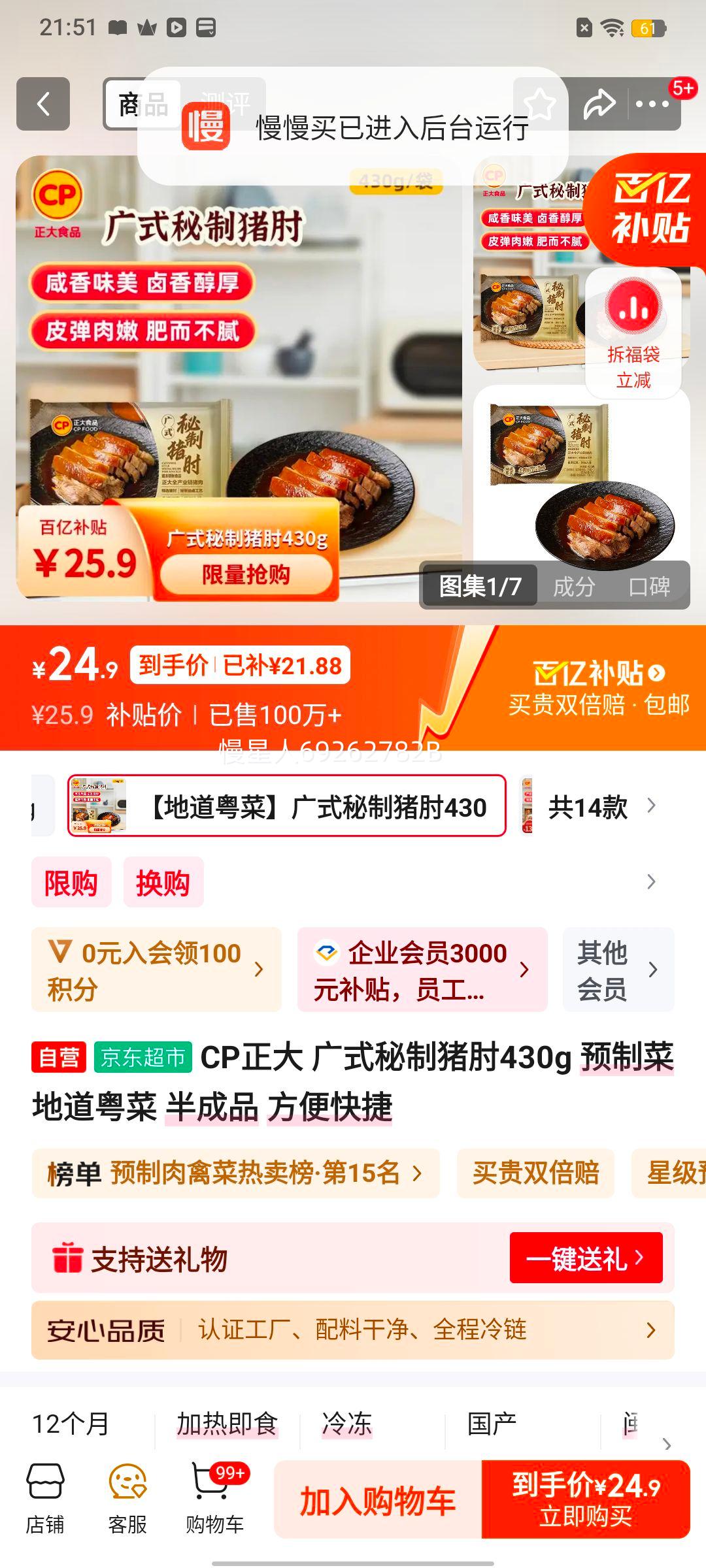This screenshot has height=1568, width=706.
Task: Open the 口碑 tab
Action: 650,587
